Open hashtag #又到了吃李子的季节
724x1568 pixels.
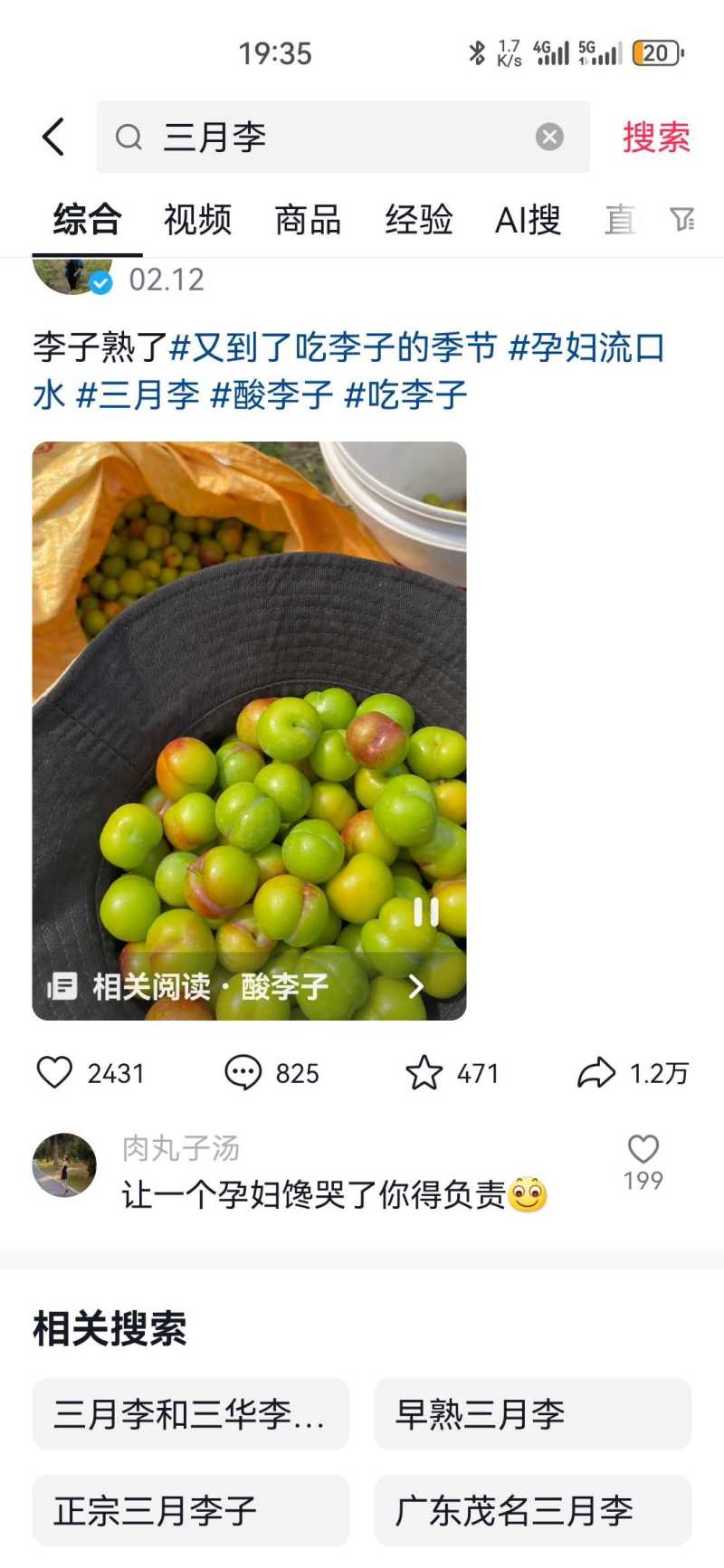click(x=333, y=347)
